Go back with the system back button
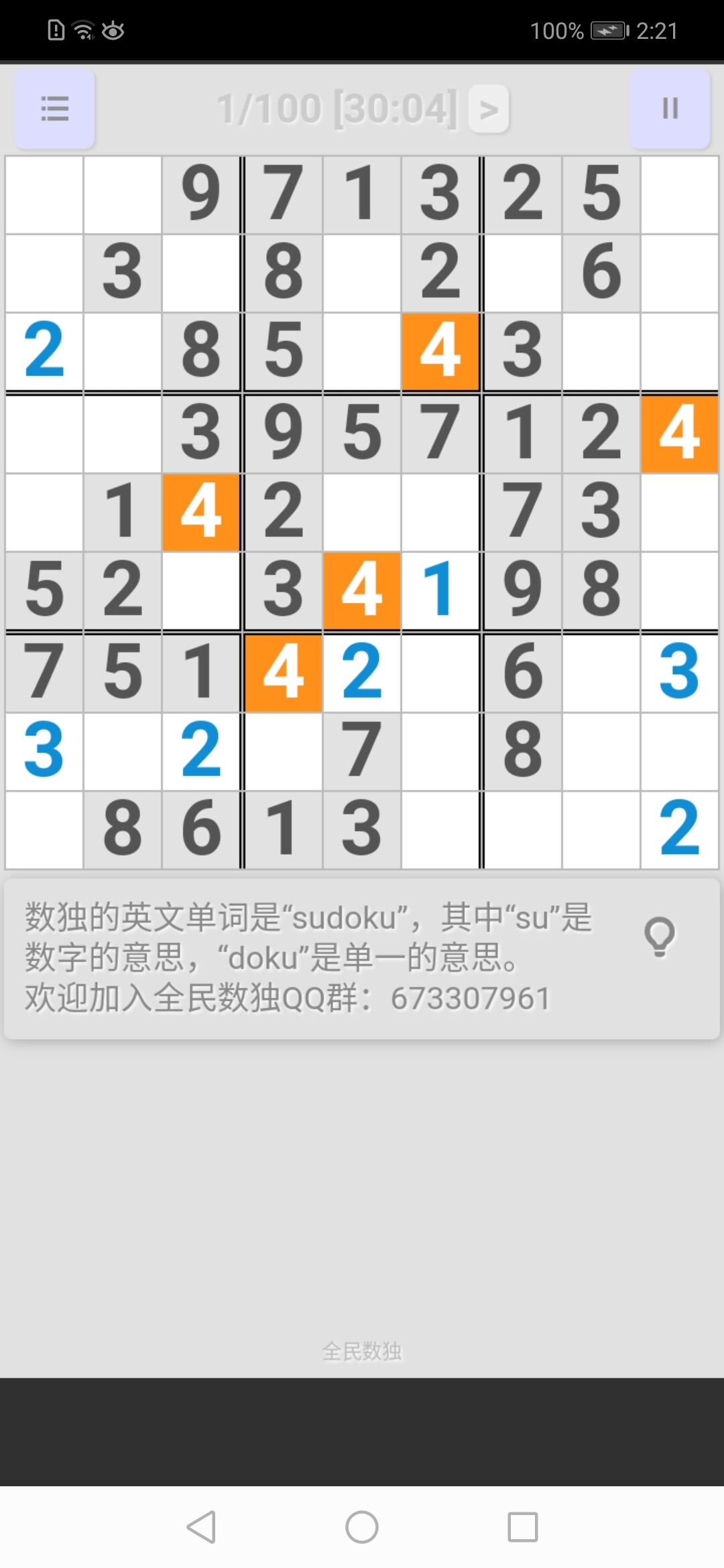The image size is (724, 1568). coord(201,1527)
